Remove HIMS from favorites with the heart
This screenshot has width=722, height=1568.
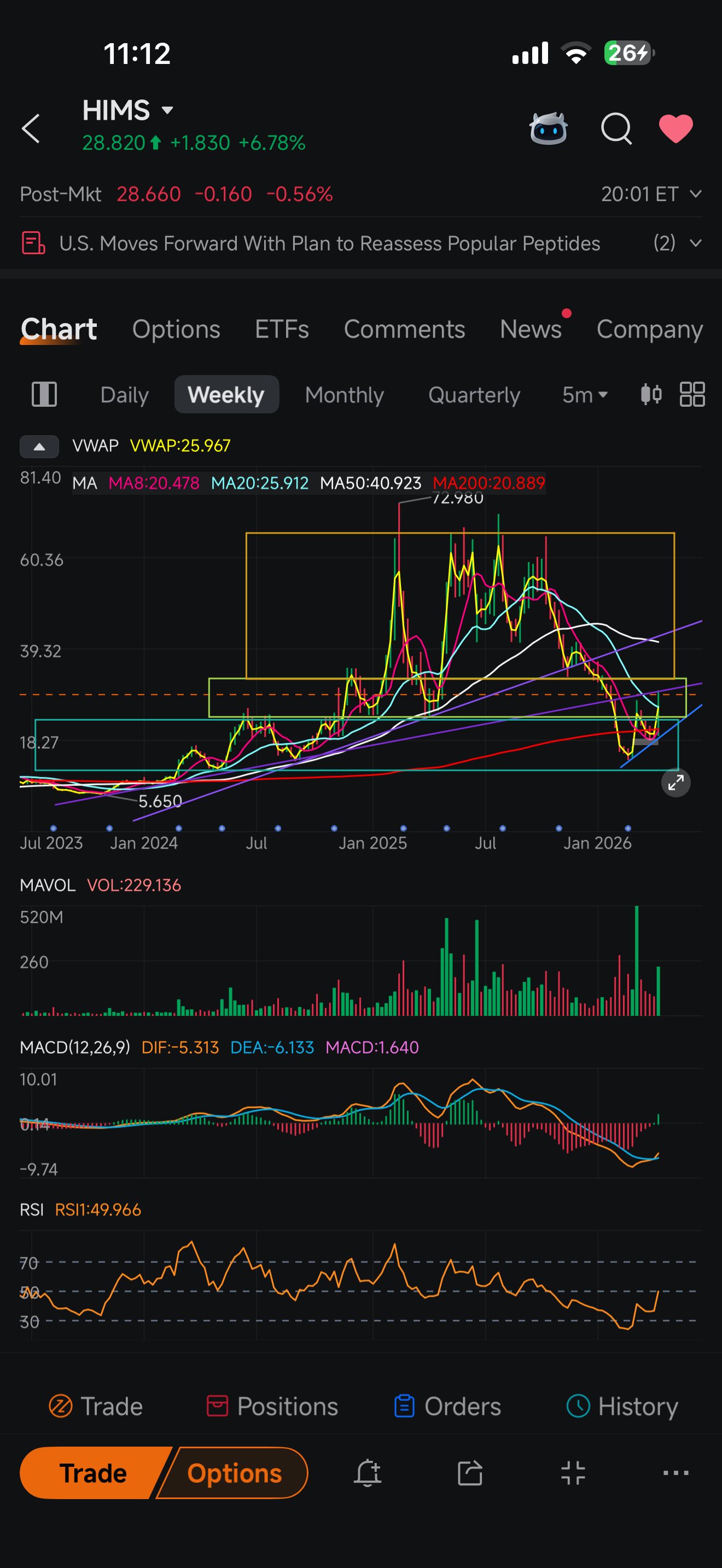(676, 128)
